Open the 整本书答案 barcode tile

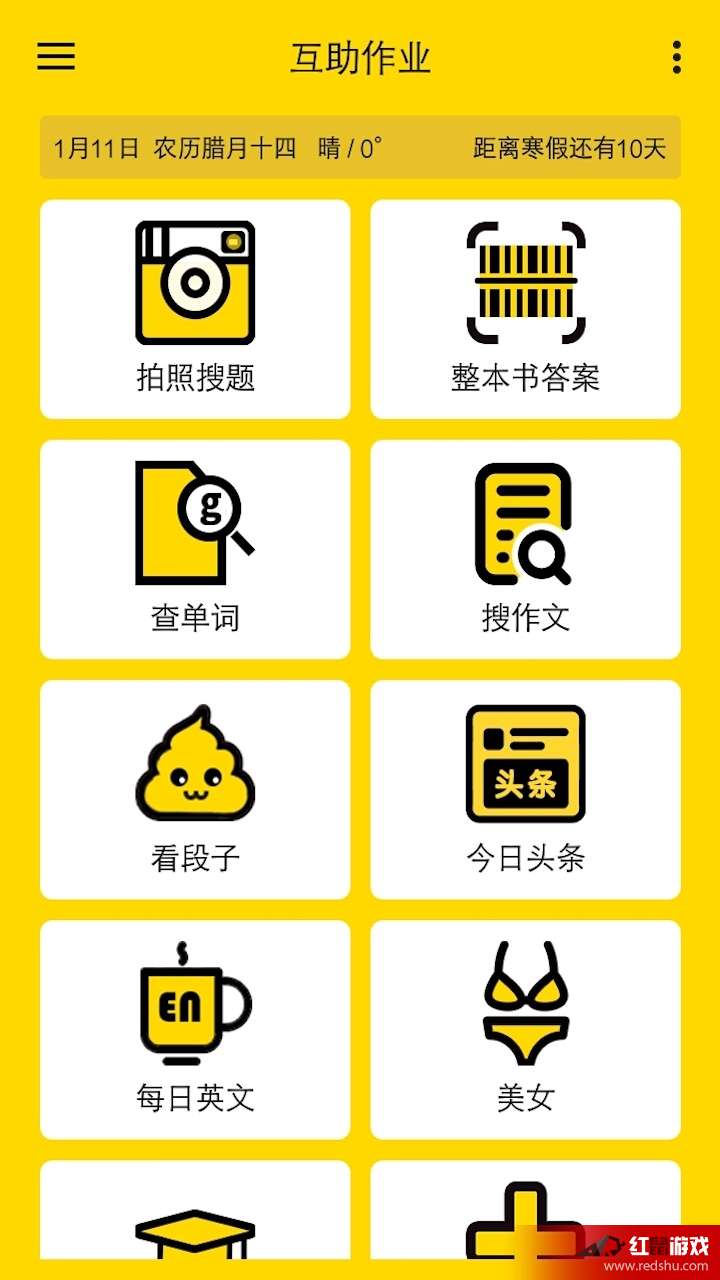coord(525,309)
